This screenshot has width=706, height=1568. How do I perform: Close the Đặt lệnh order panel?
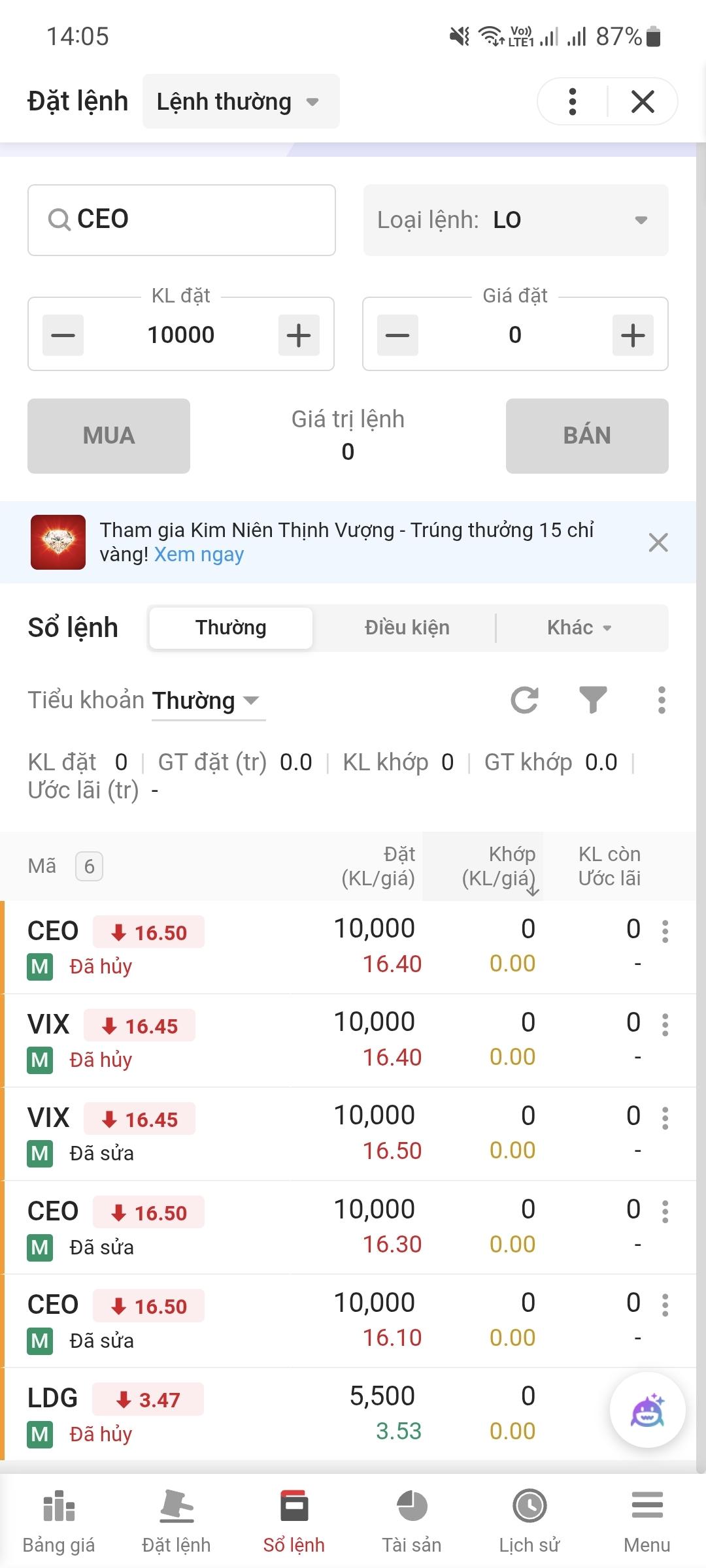(643, 101)
